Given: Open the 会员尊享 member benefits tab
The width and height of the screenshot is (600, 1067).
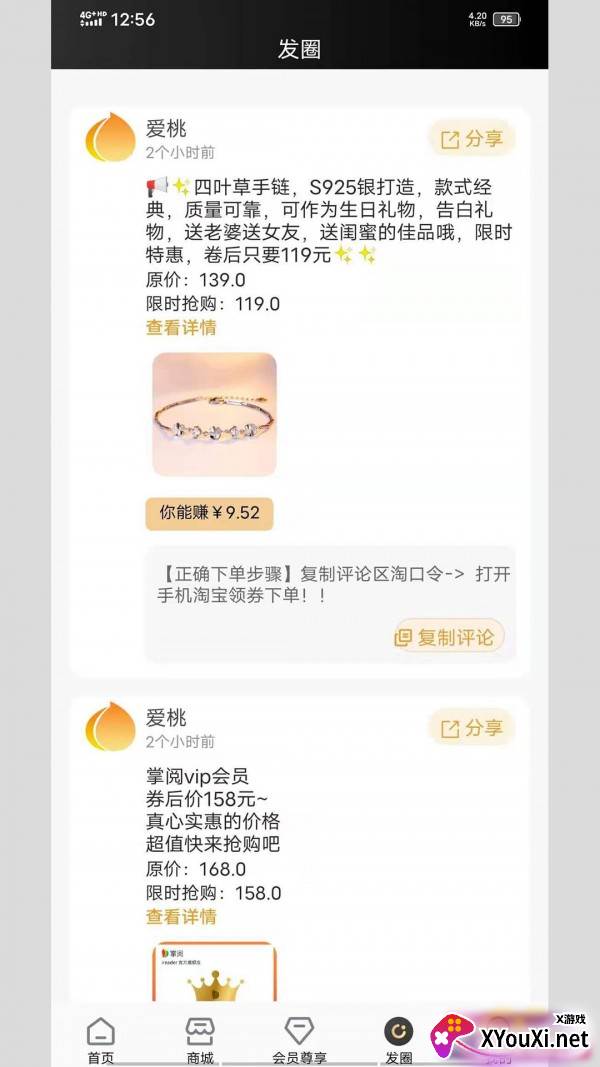Looking at the screenshot, I should (299, 1040).
